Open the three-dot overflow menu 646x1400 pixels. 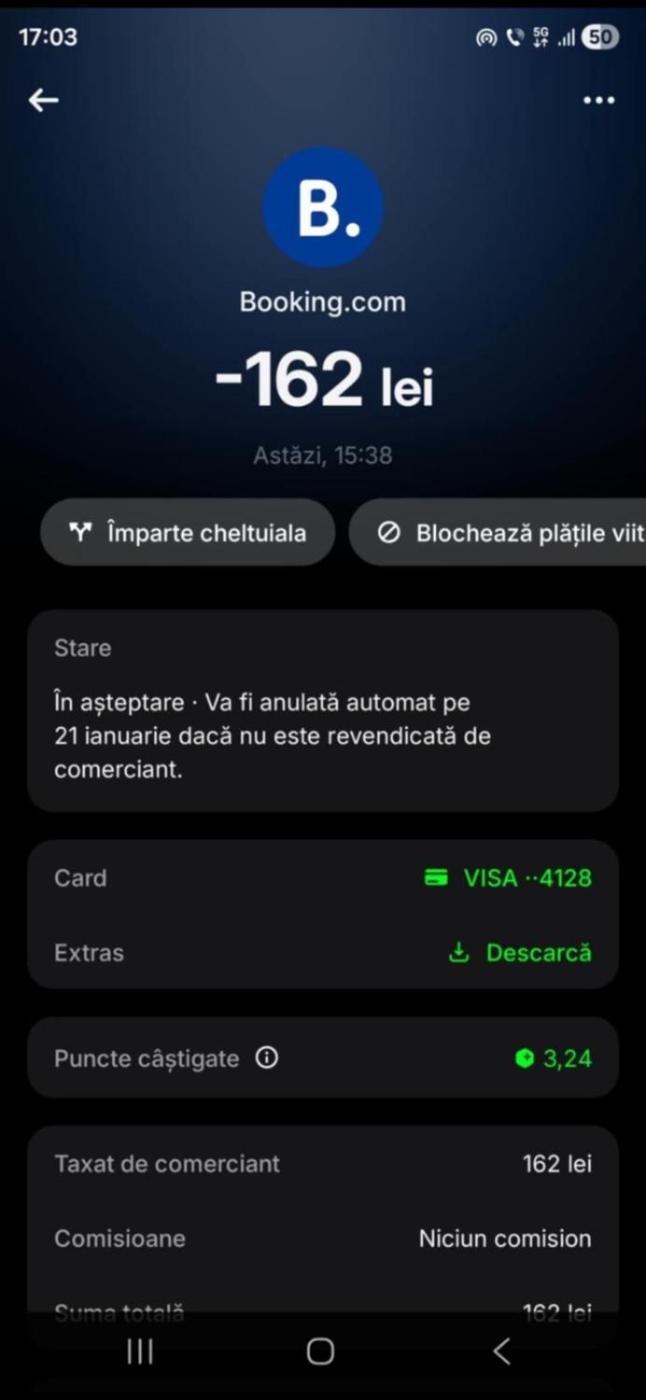click(x=598, y=100)
